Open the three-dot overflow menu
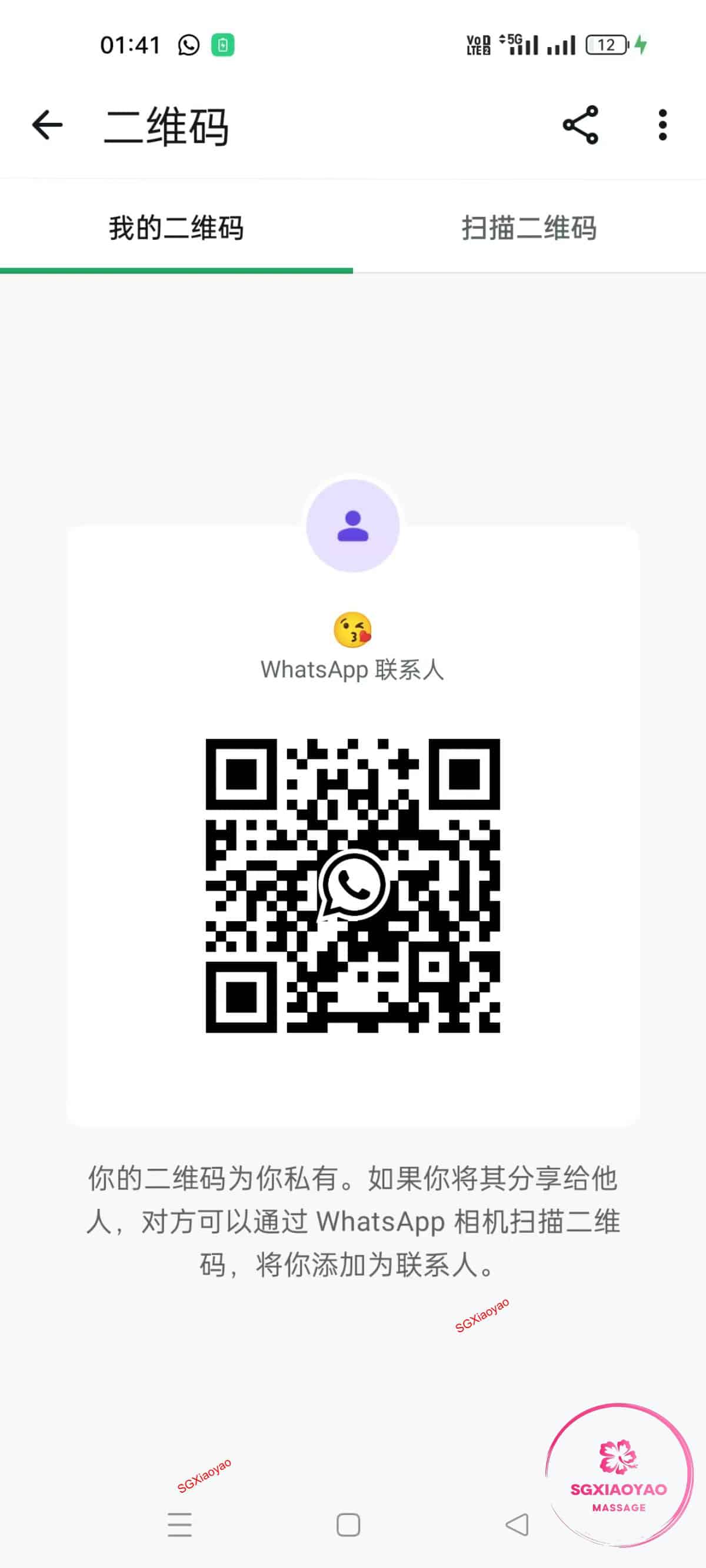 [662, 125]
